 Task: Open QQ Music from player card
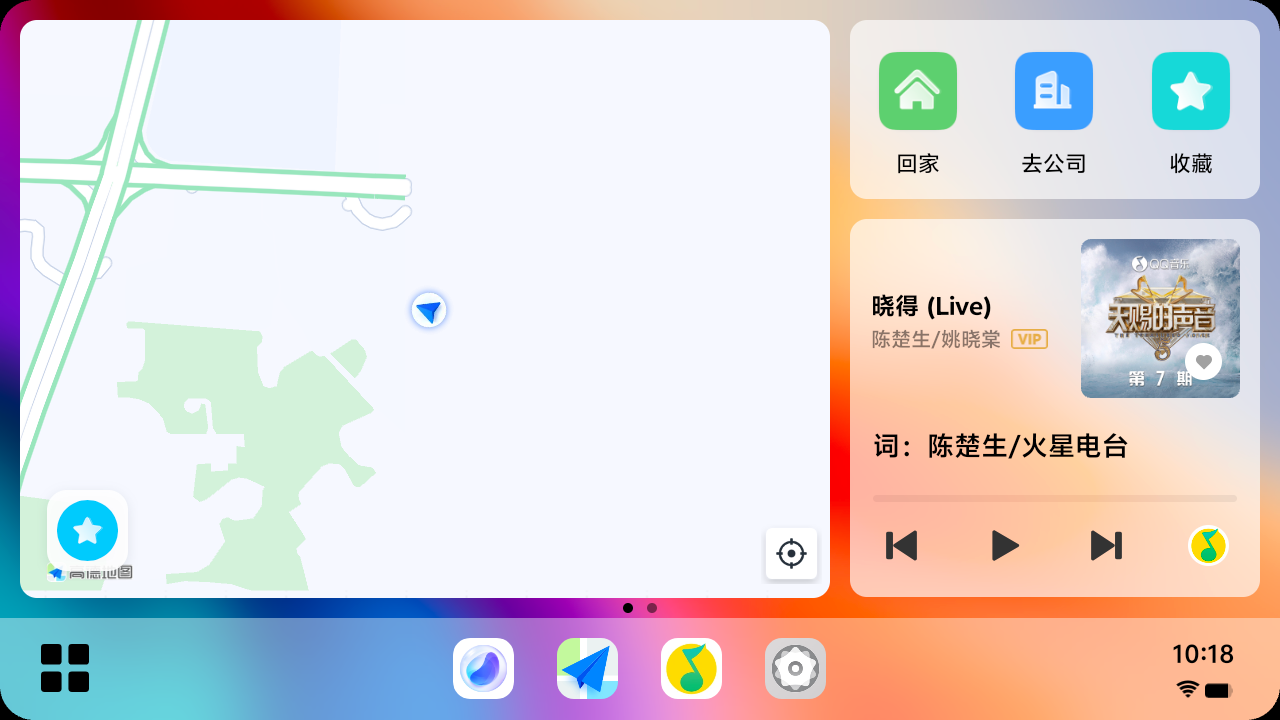1208,546
